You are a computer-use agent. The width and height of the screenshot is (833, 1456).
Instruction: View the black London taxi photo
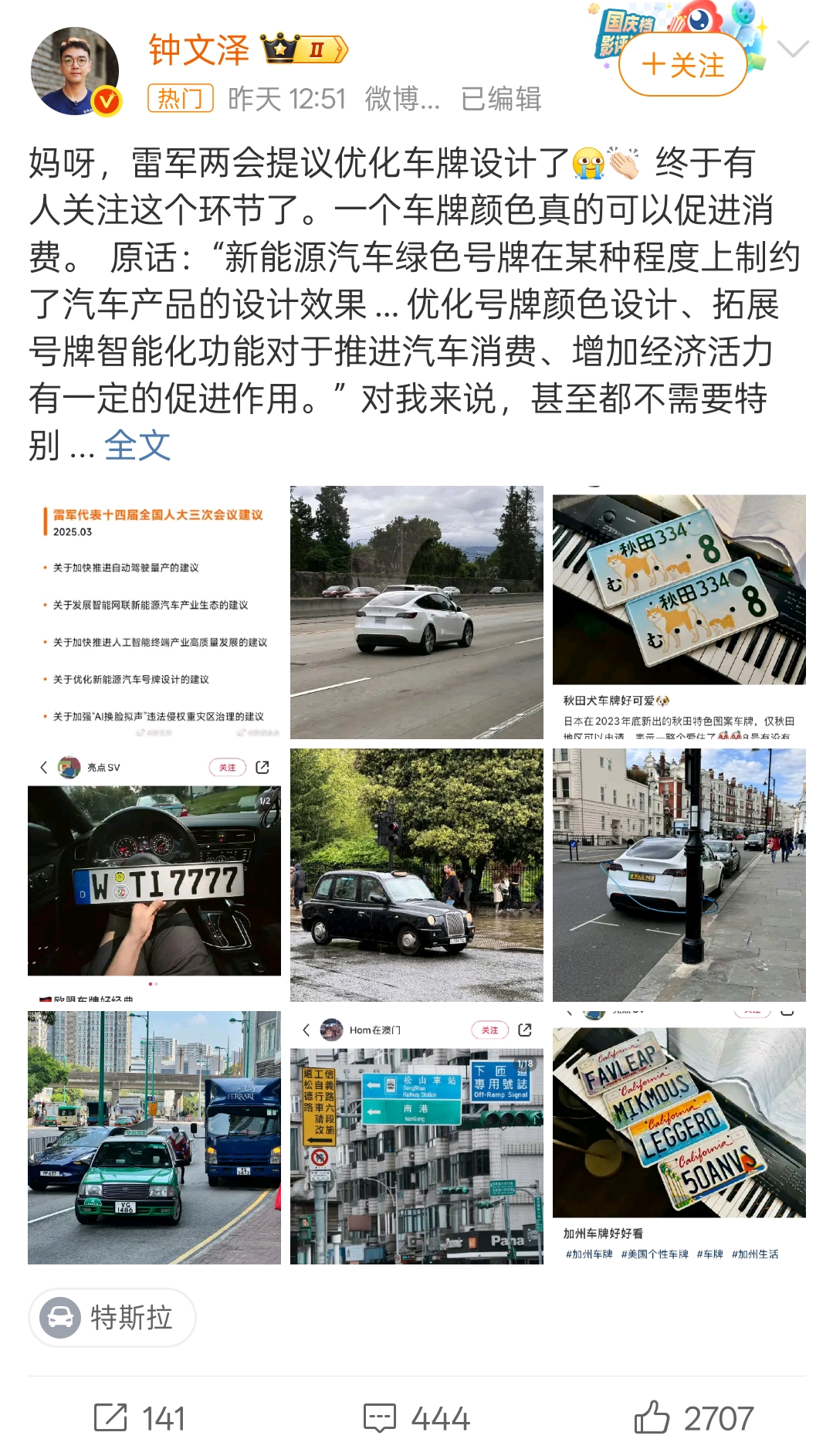pos(417,874)
